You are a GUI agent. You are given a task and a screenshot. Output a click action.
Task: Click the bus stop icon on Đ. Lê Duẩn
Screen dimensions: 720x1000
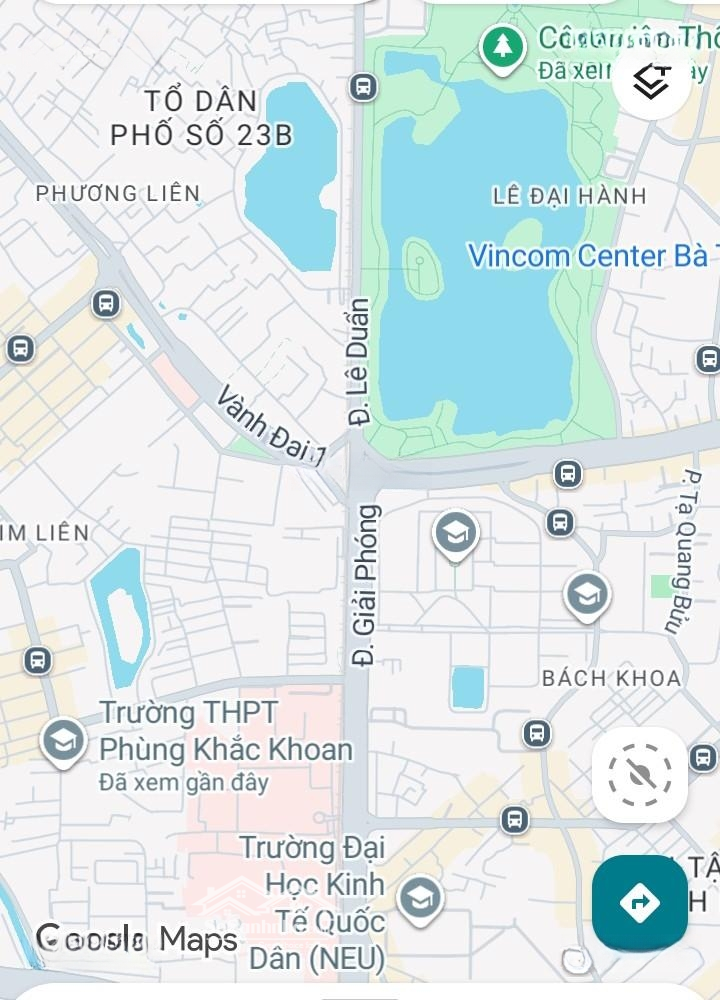[x=363, y=85]
